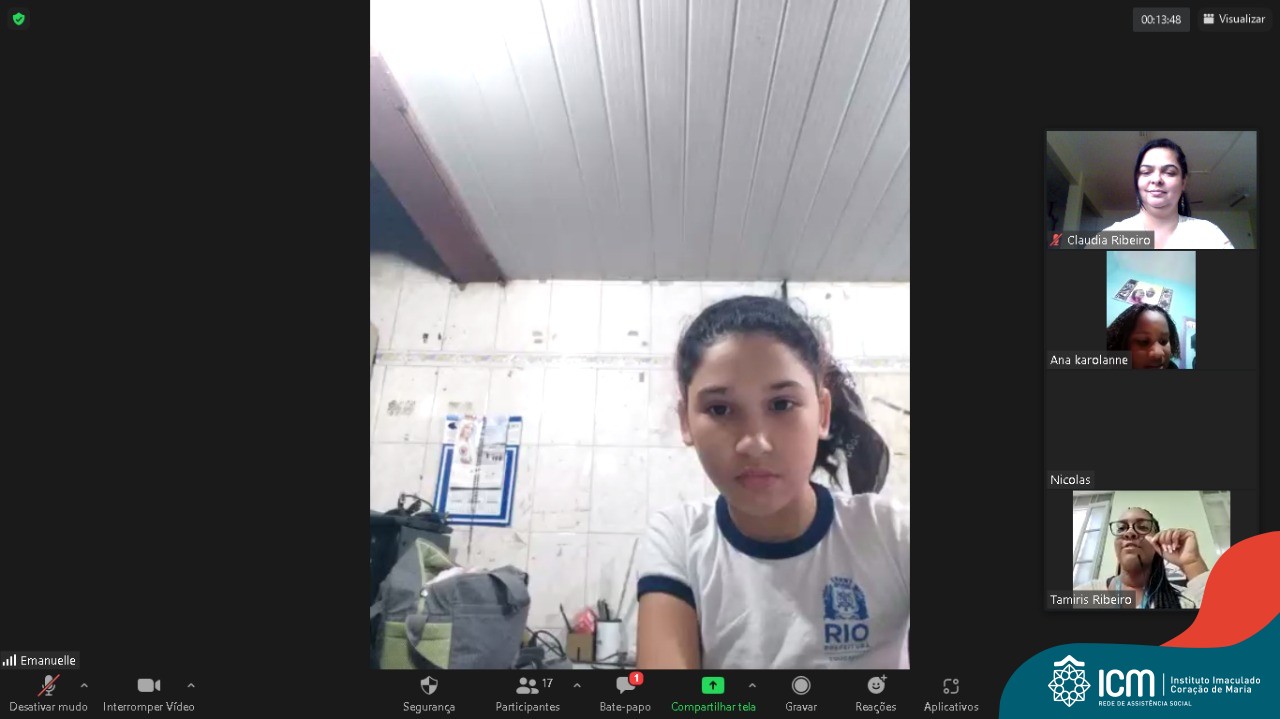Open the Bate-papo chat panel
This screenshot has height=719, width=1280.
click(x=625, y=692)
